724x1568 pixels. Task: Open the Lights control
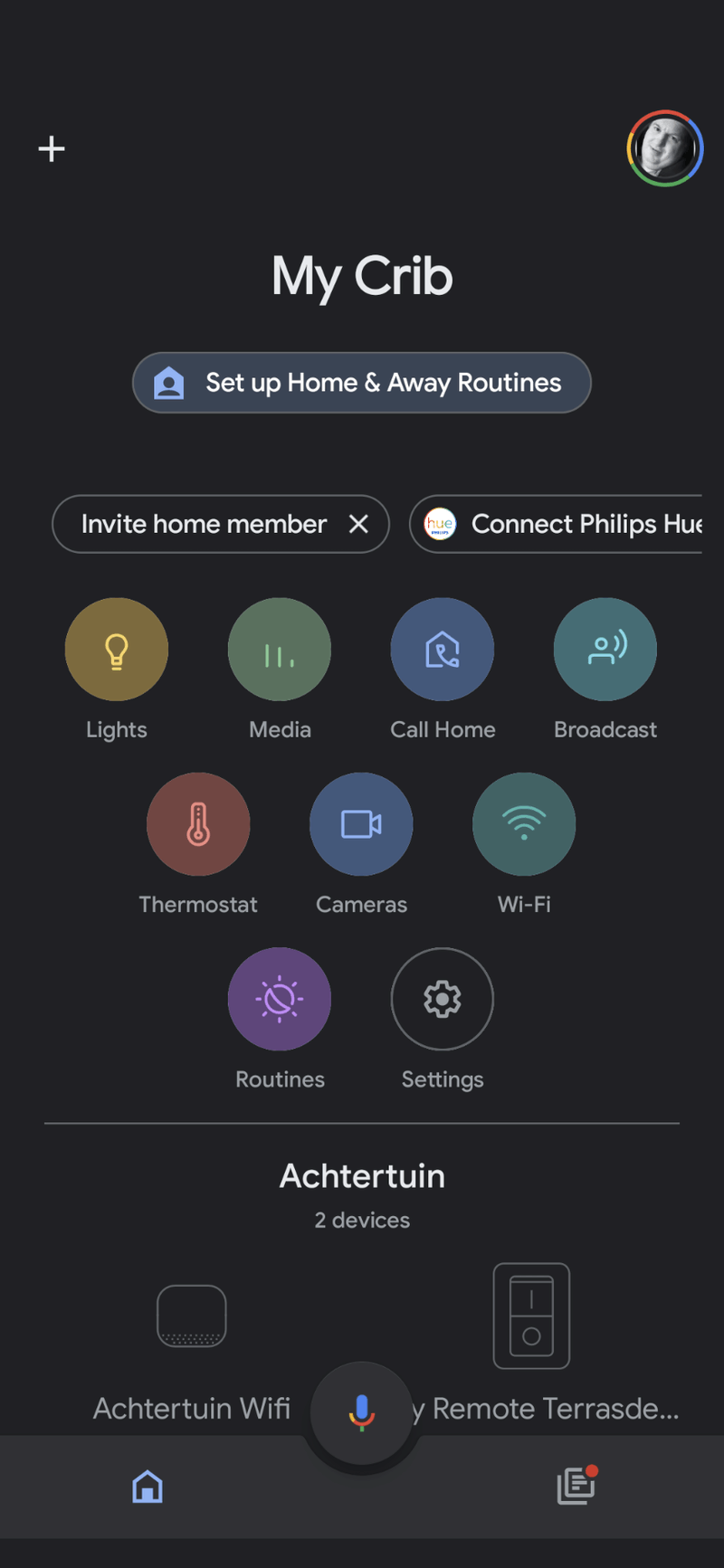(117, 650)
